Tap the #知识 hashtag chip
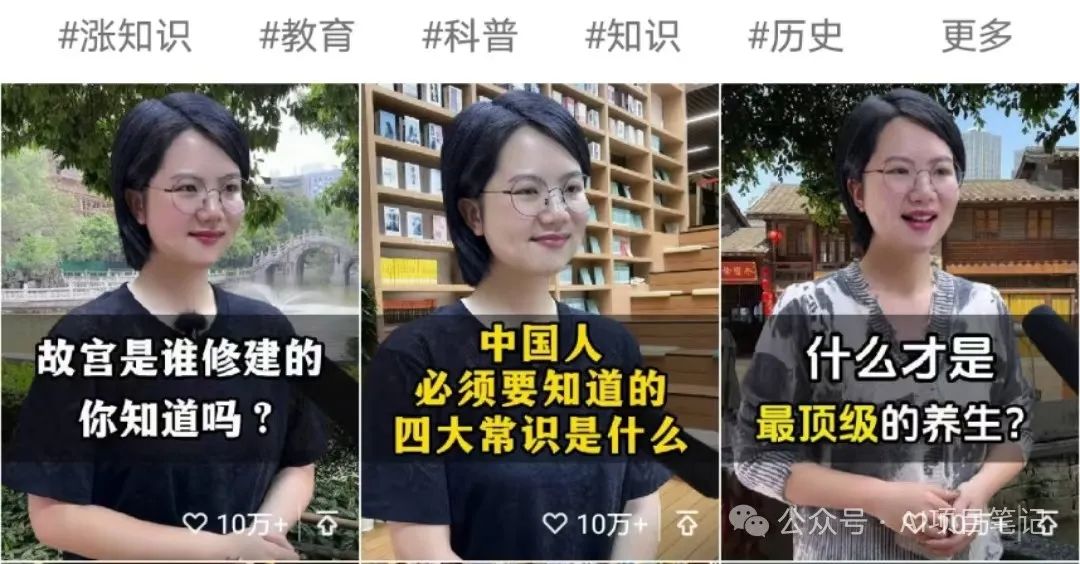The height and width of the screenshot is (564, 1080). 632,36
